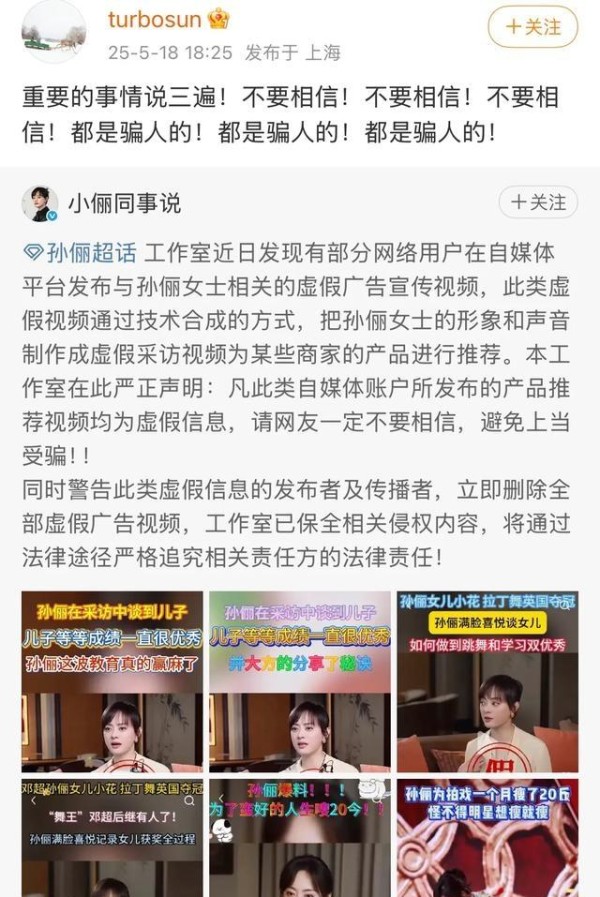Open thumbnail 如何做到跳舞和学习双优秀
The image size is (600, 897).
pyautogui.click(x=487, y=680)
